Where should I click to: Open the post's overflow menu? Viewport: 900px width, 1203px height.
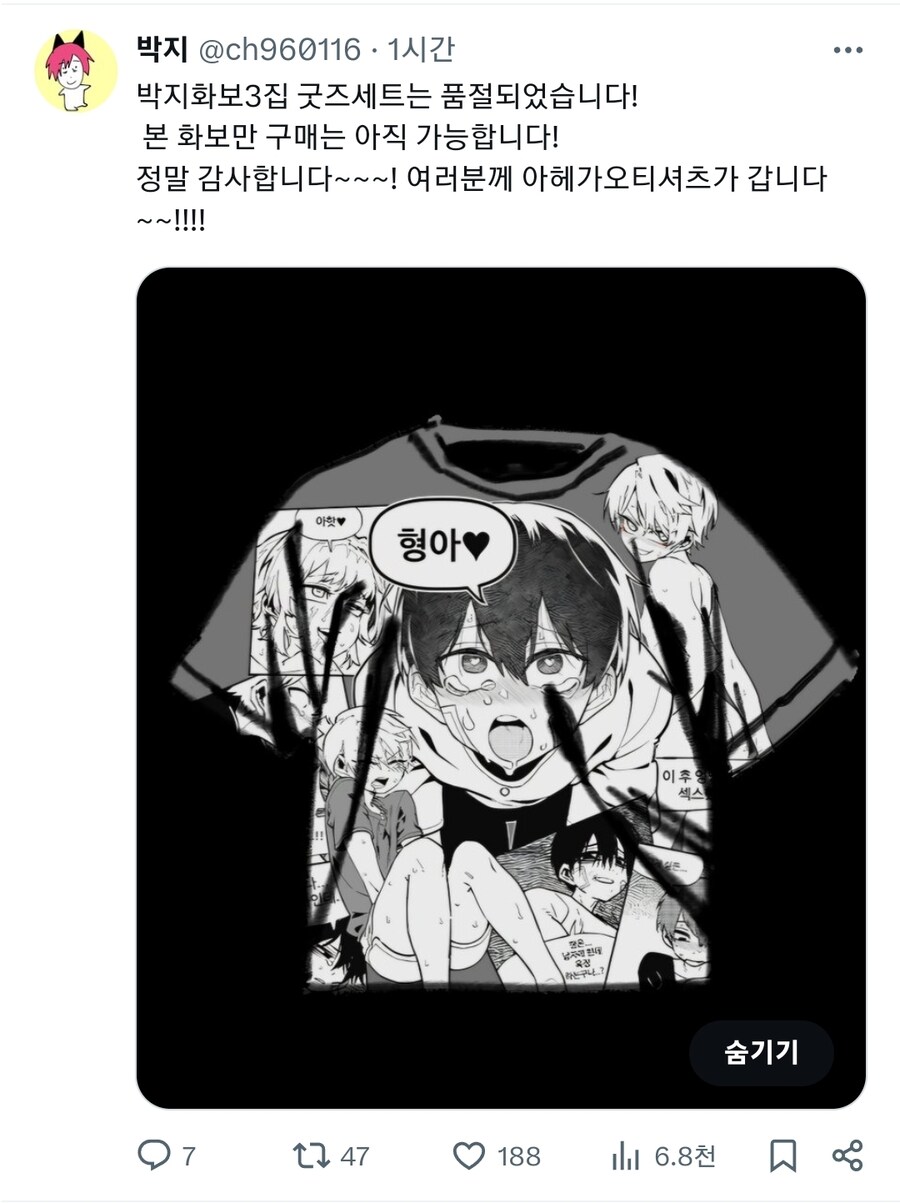pyautogui.click(x=846, y=48)
